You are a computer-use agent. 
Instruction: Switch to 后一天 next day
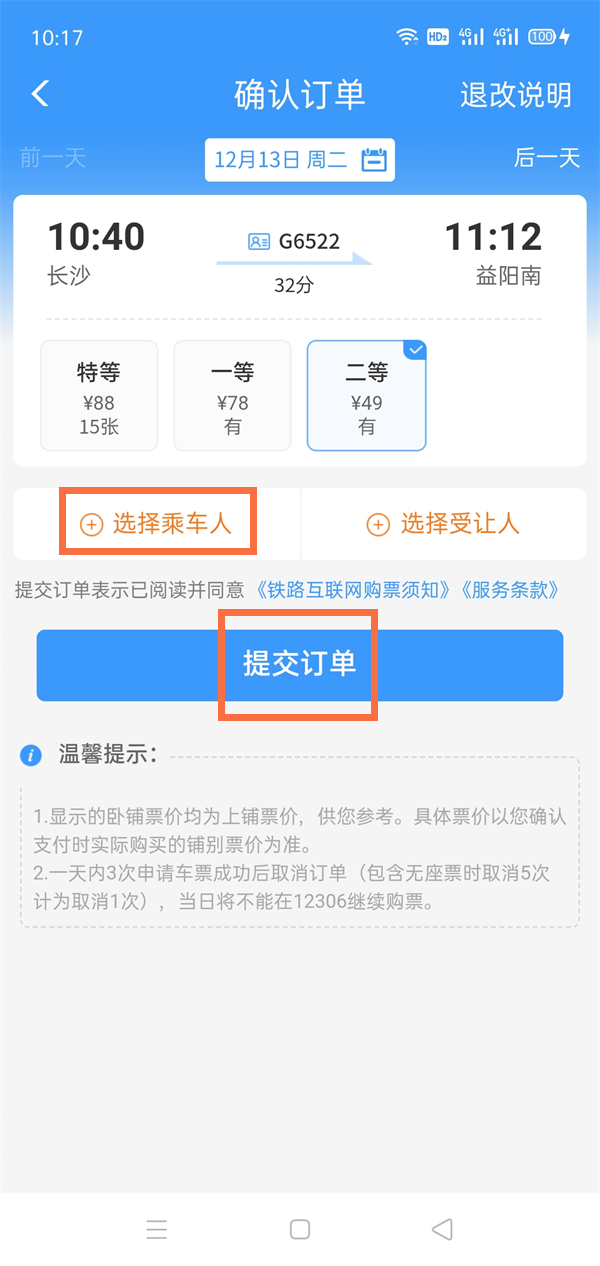[546, 158]
